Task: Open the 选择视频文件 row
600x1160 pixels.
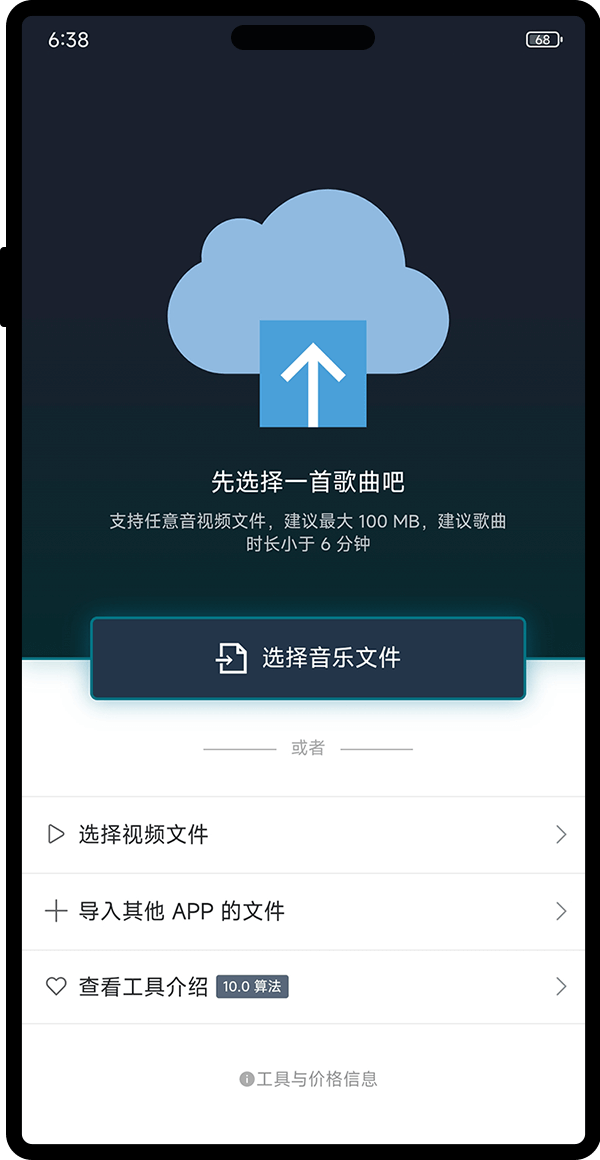Action: [x=303, y=835]
